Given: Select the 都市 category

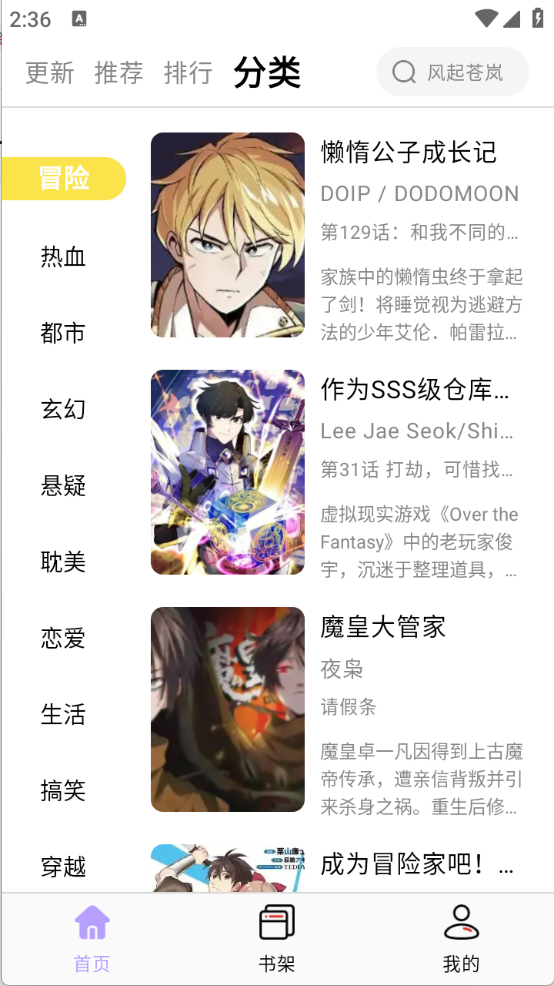Looking at the screenshot, I should point(63,333).
